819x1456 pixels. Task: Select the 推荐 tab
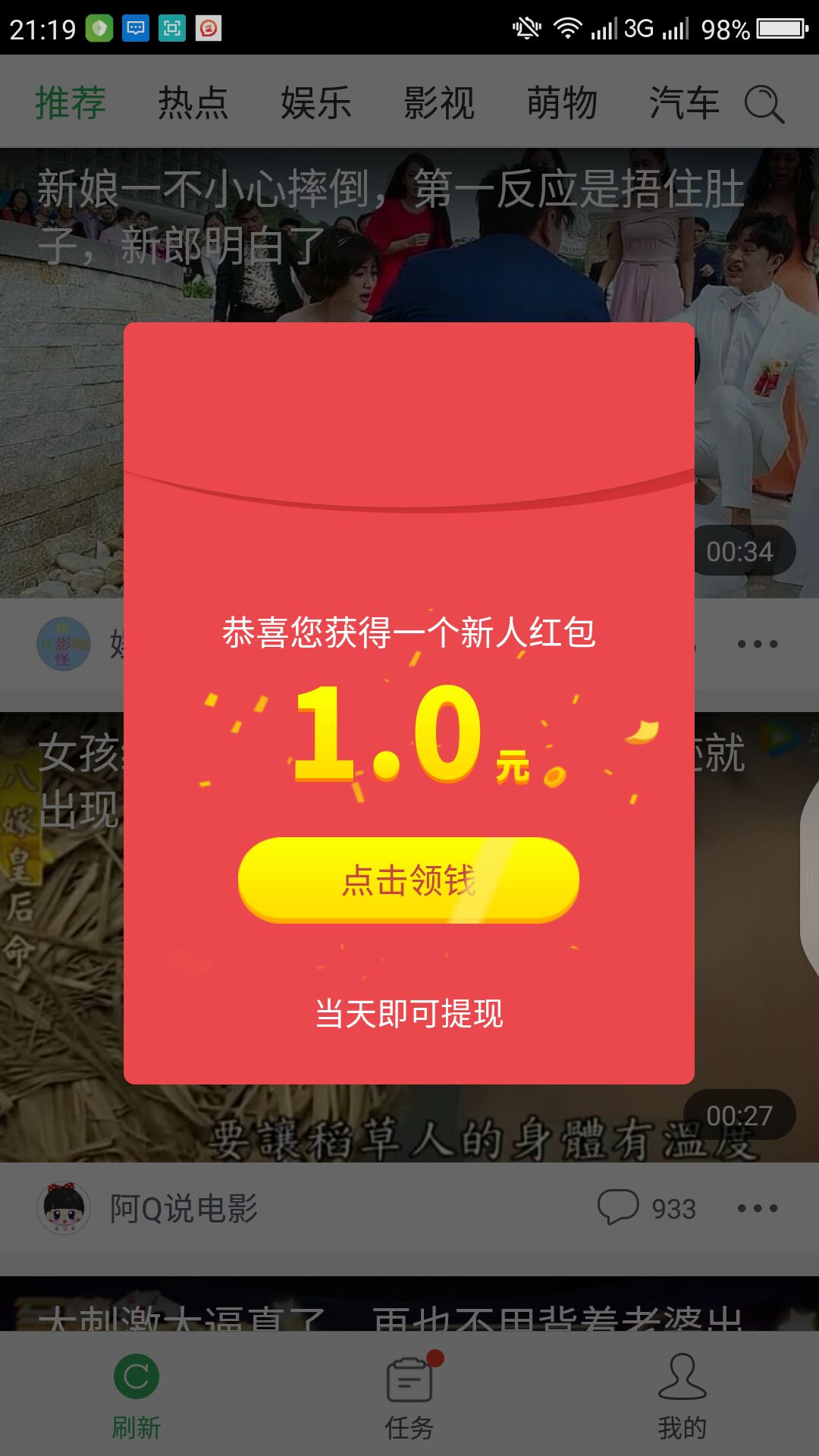pos(71,103)
